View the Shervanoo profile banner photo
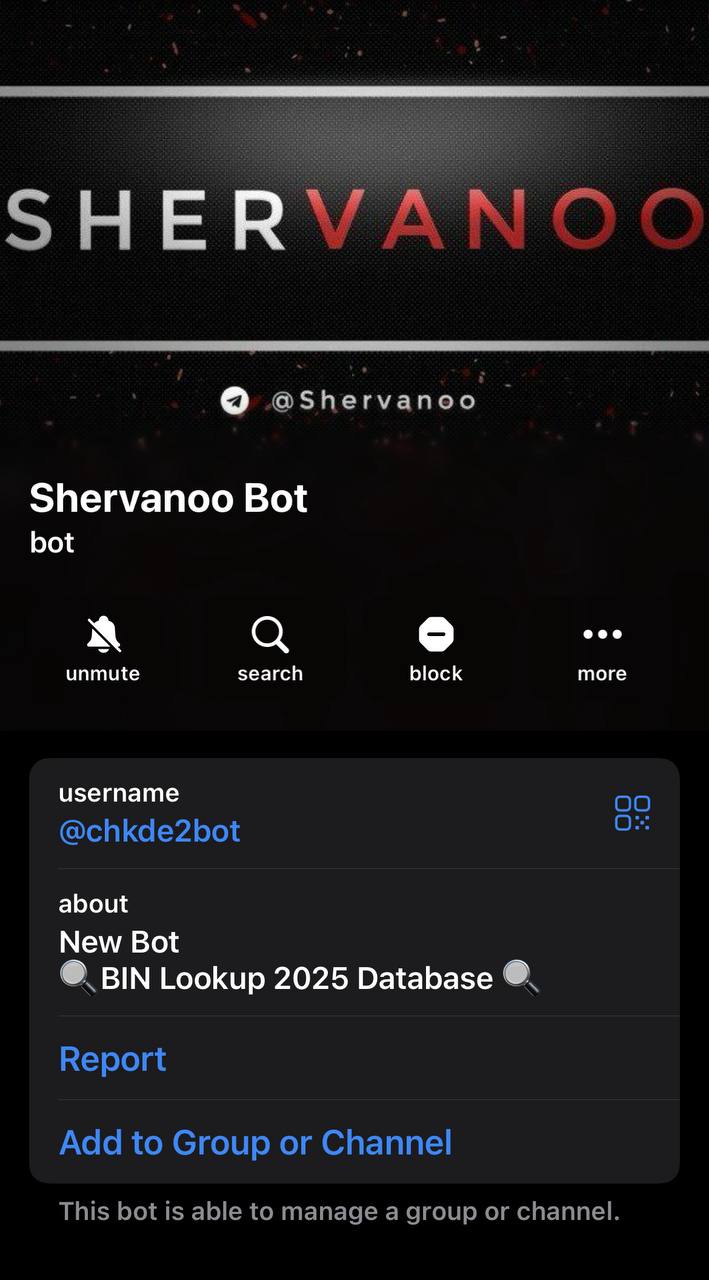The image size is (709, 1280). click(x=354, y=220)
